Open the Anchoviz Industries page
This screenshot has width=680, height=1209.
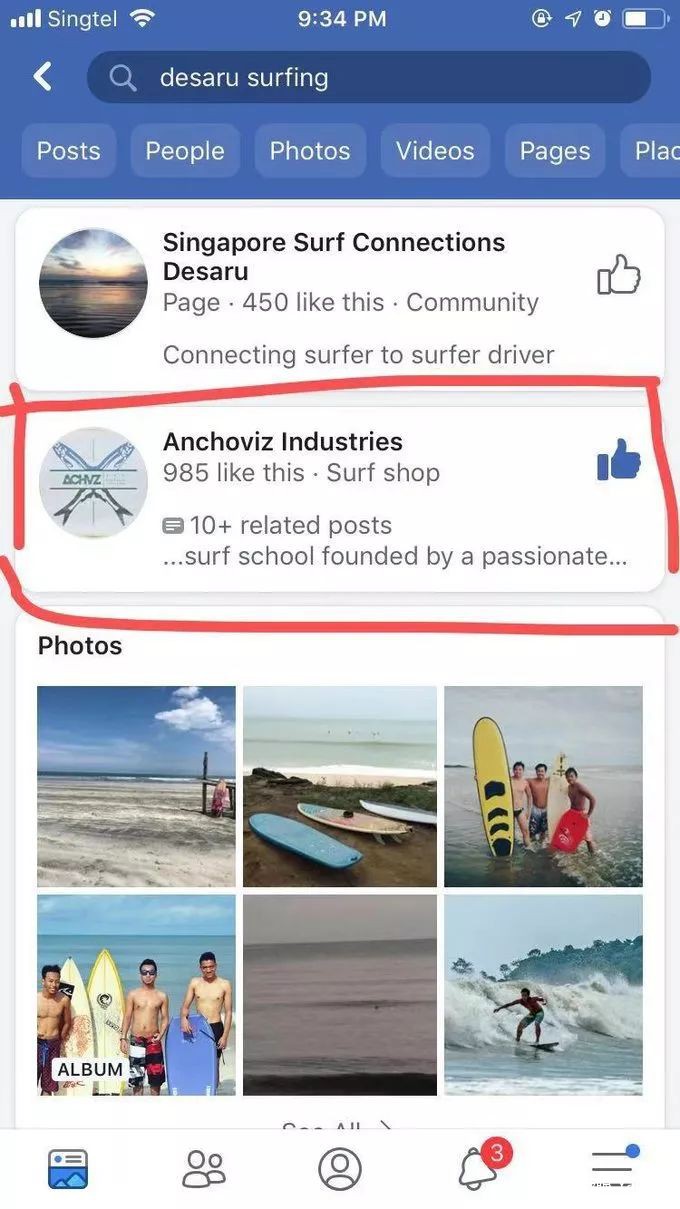pyautogui.click(x=283, y=442)
